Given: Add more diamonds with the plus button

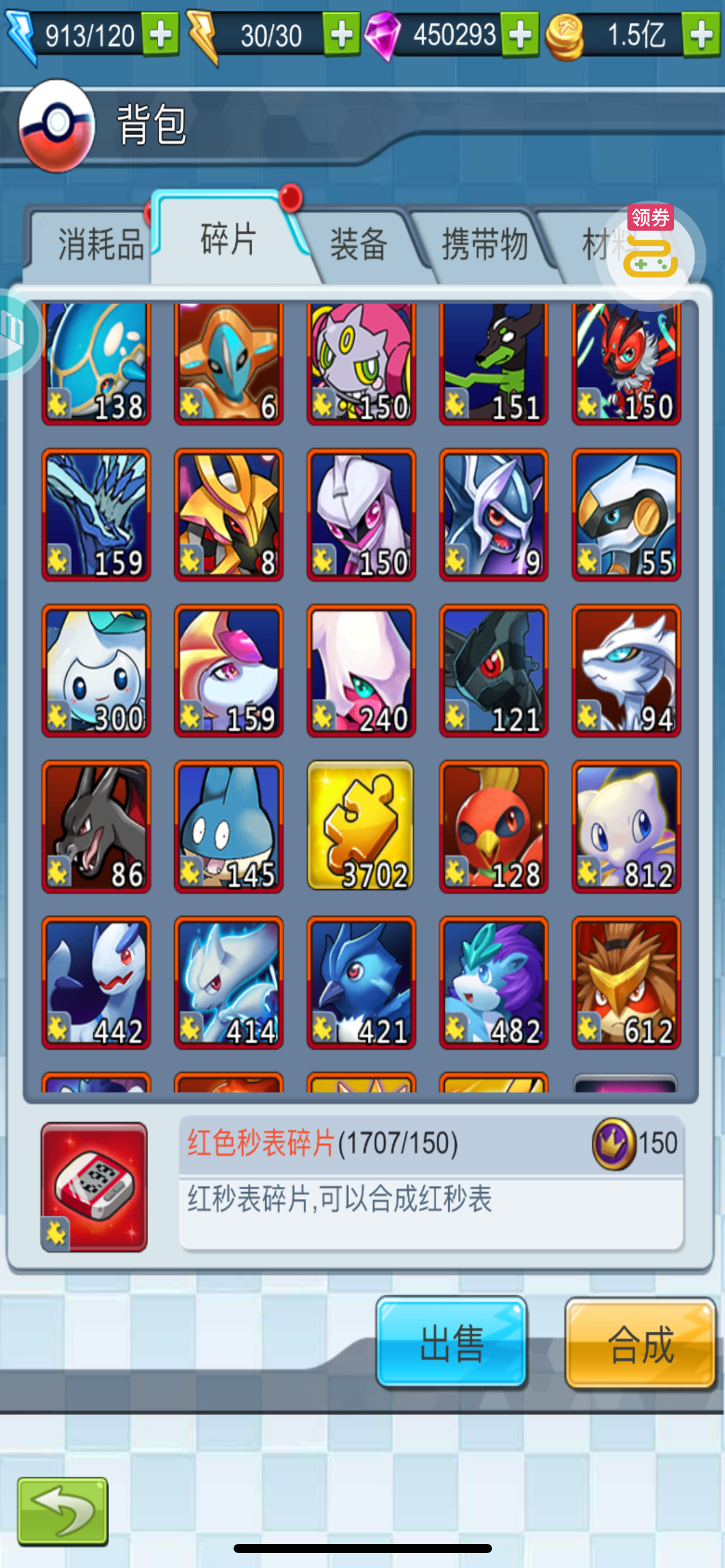Looking at the screenshot, I should 519,35.
